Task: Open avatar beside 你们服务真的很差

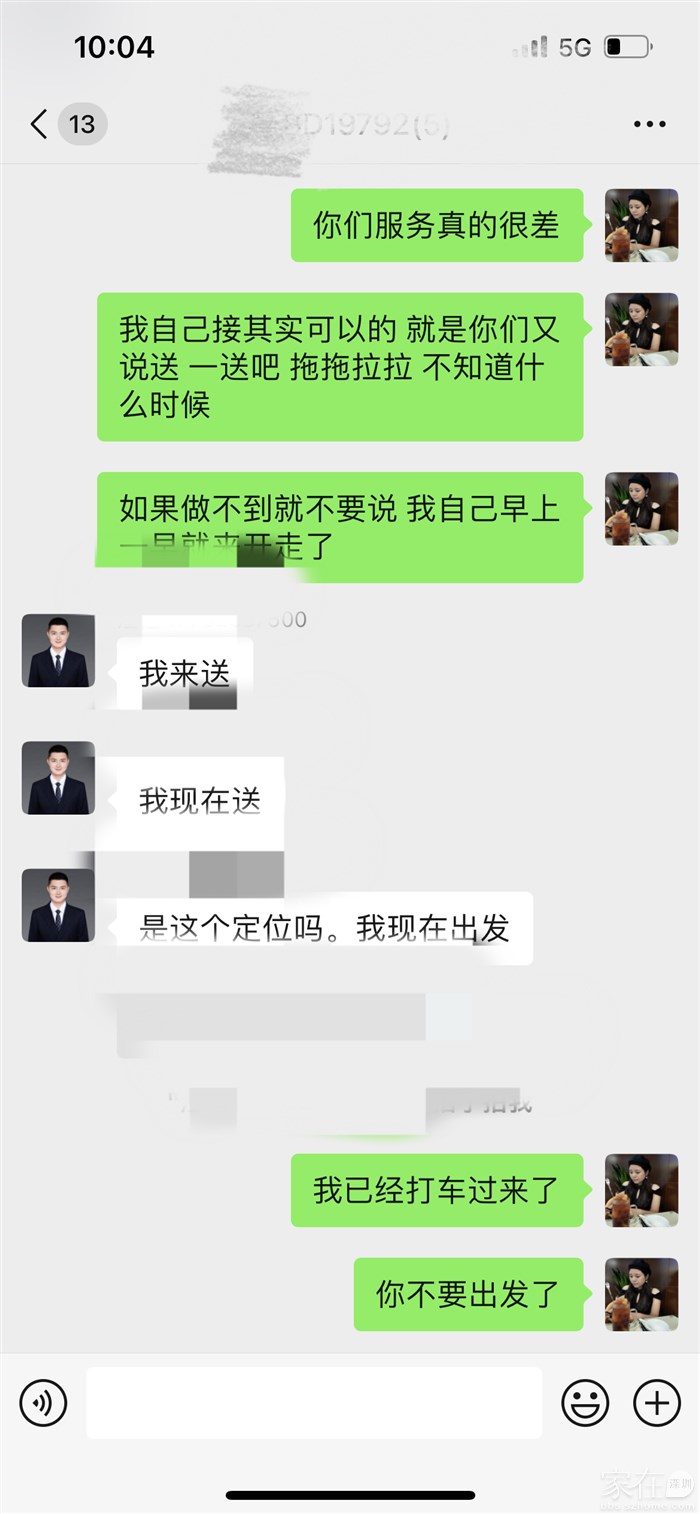Action: click(x=641, y=225)
